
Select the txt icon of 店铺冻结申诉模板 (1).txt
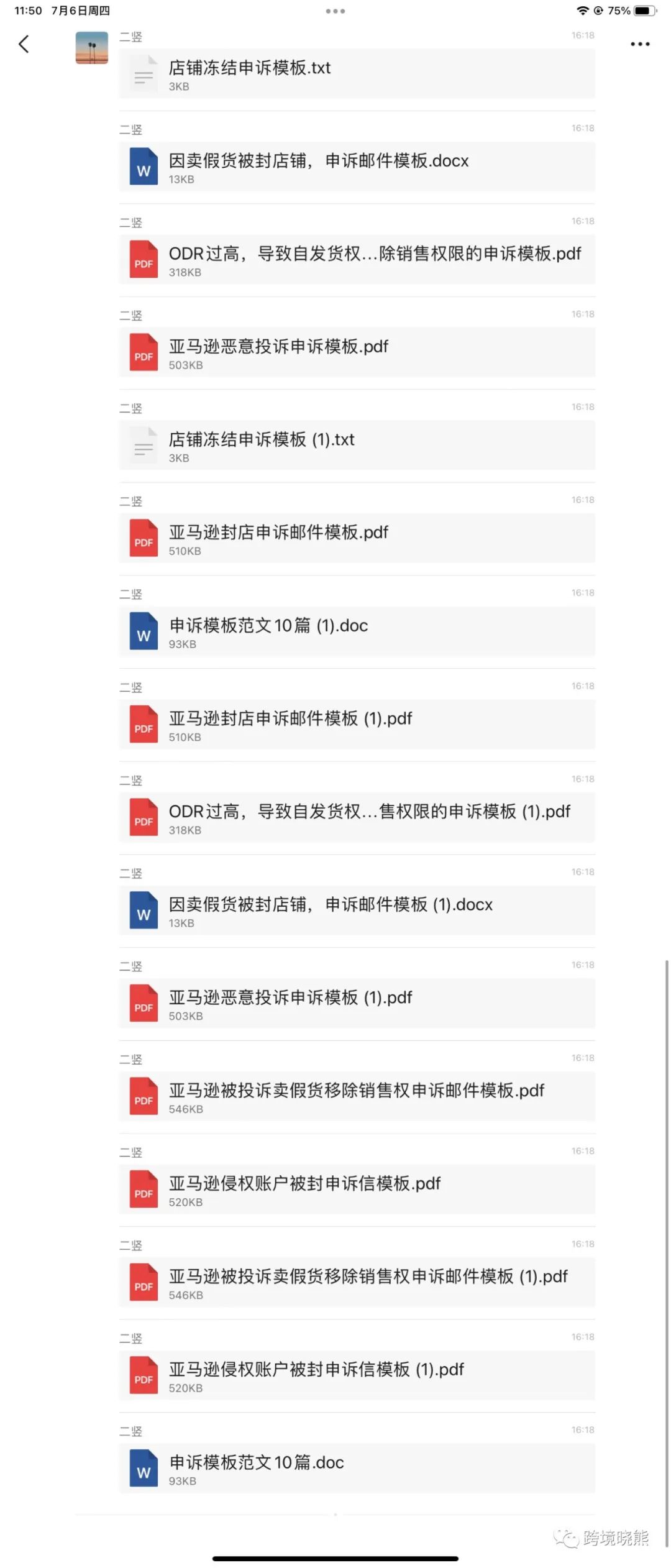point(143,446)
